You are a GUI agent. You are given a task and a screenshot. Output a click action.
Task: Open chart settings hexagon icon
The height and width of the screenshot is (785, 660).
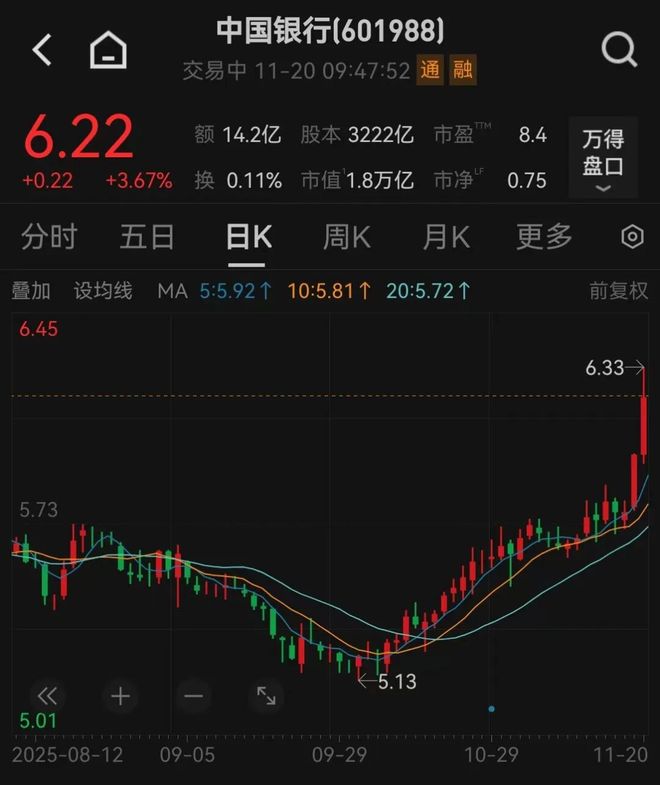point(632,237)
